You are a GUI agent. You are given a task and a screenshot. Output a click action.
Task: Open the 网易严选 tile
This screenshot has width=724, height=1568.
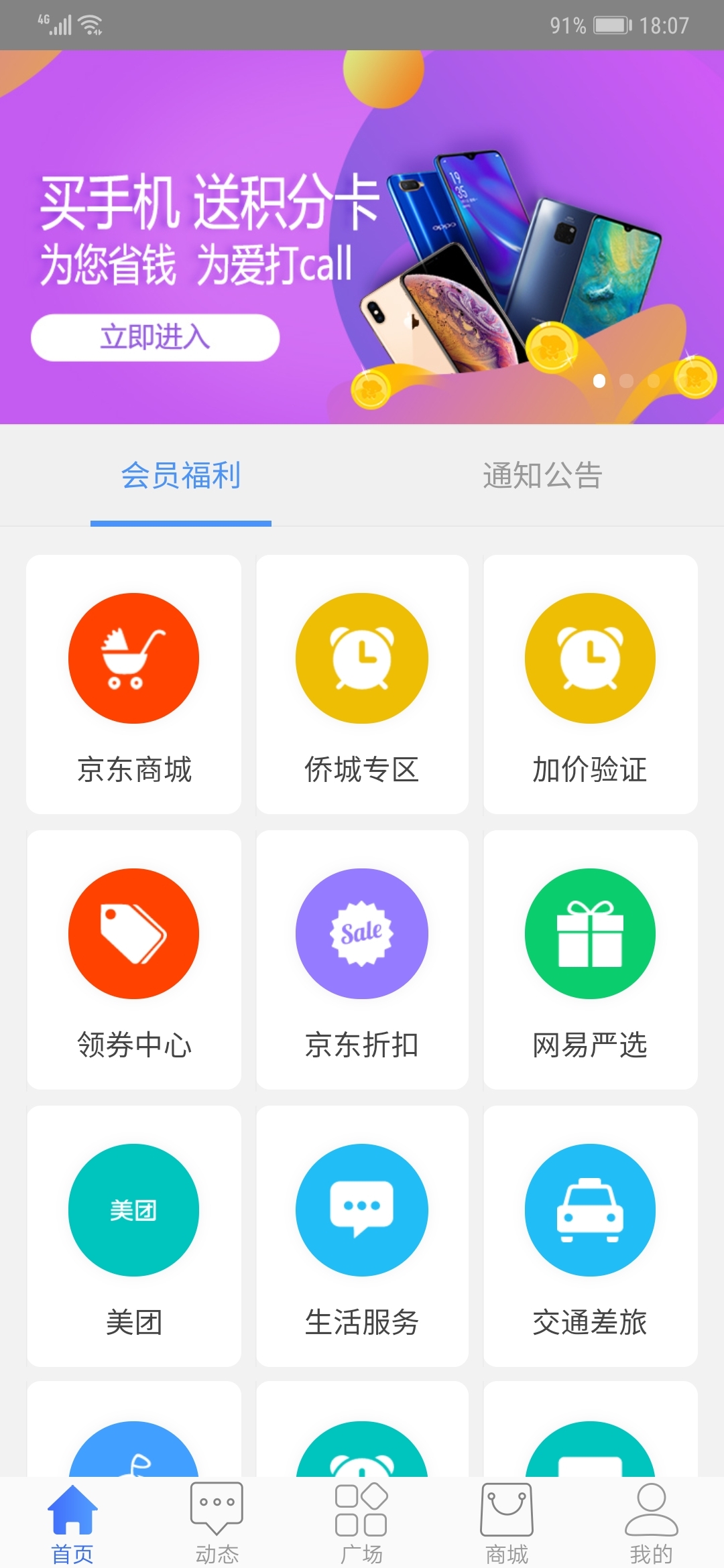point(590,960)
